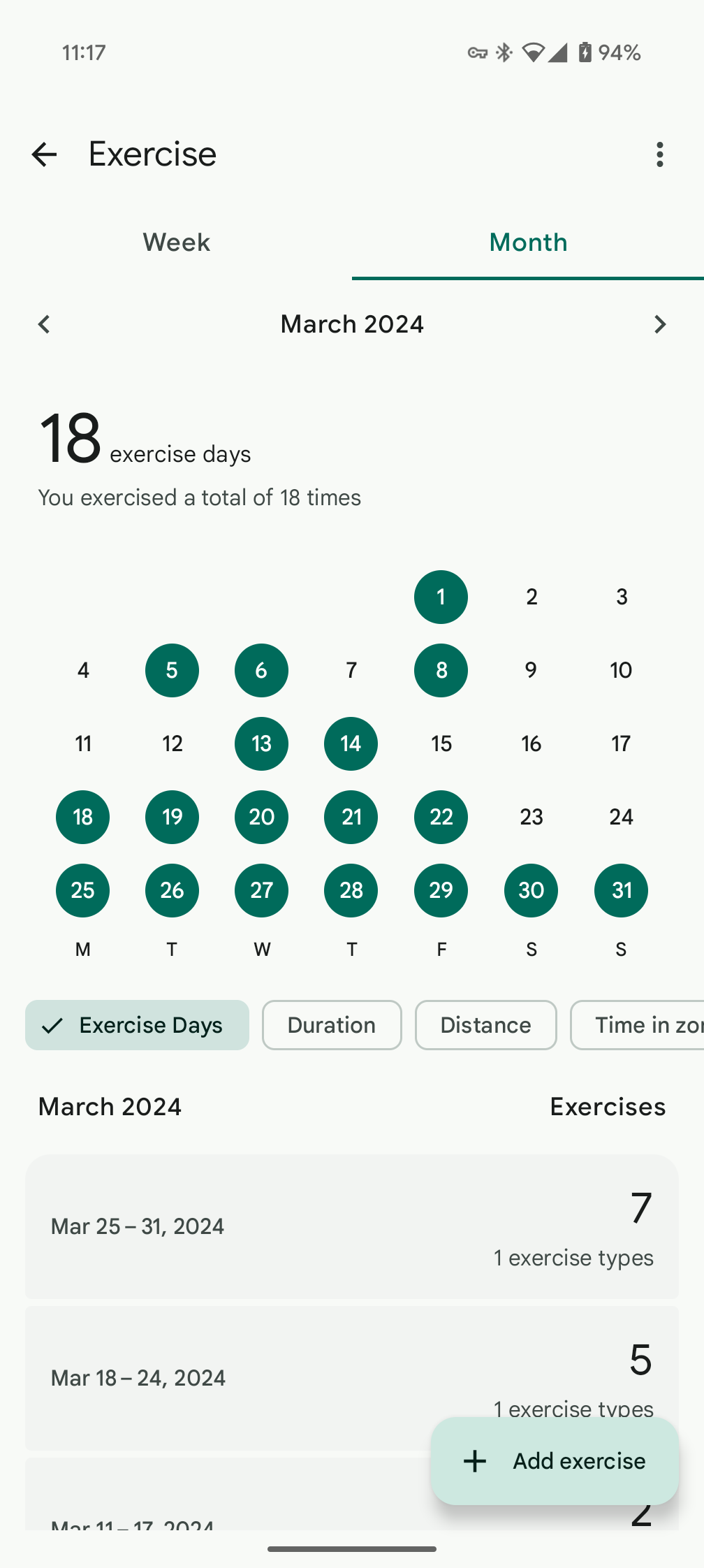
Task: Tap the Bluetooth icon in status bar
Action: [x=502, y=52]
